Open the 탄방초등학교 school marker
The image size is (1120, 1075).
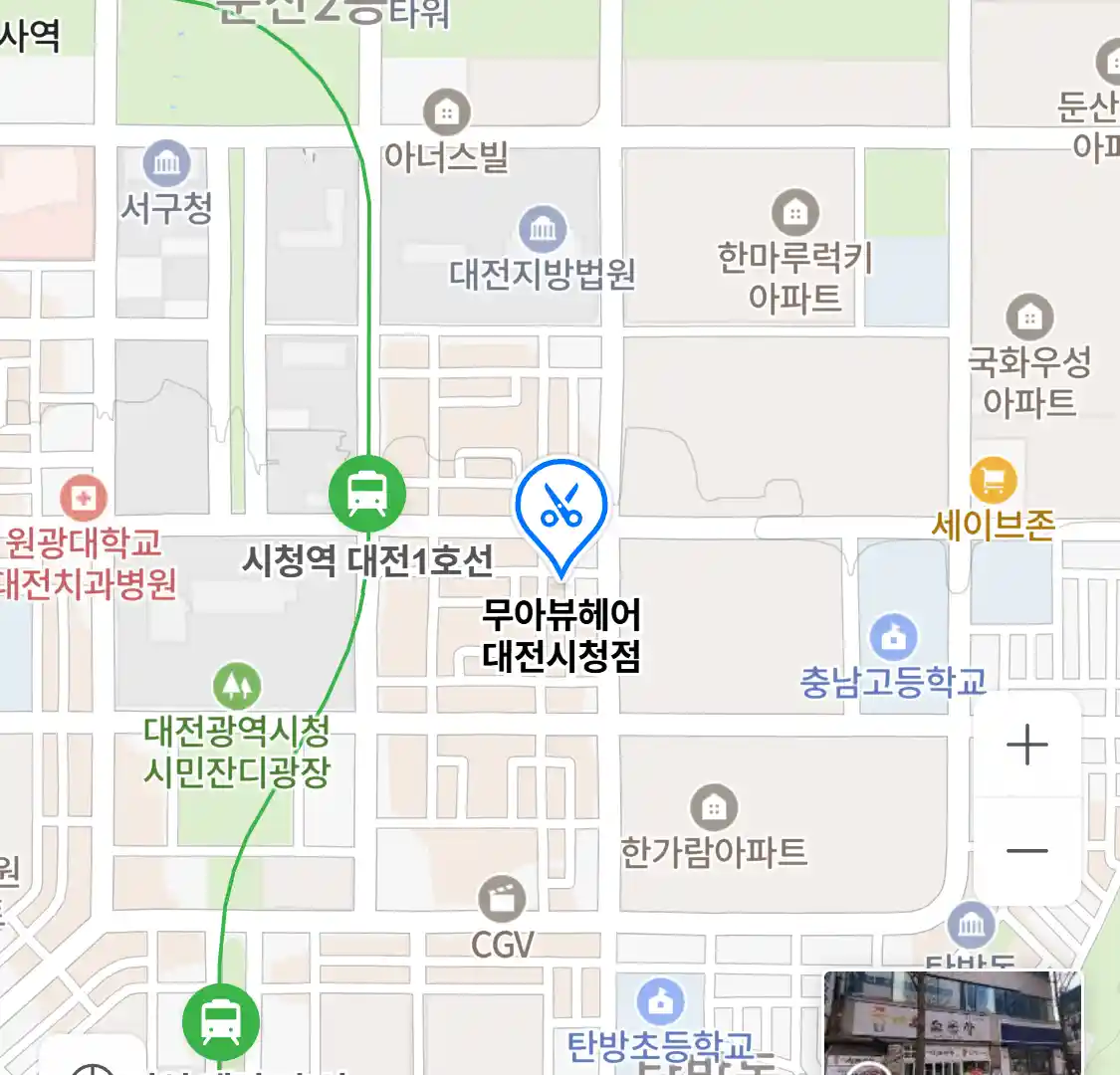pos(660,1002)
